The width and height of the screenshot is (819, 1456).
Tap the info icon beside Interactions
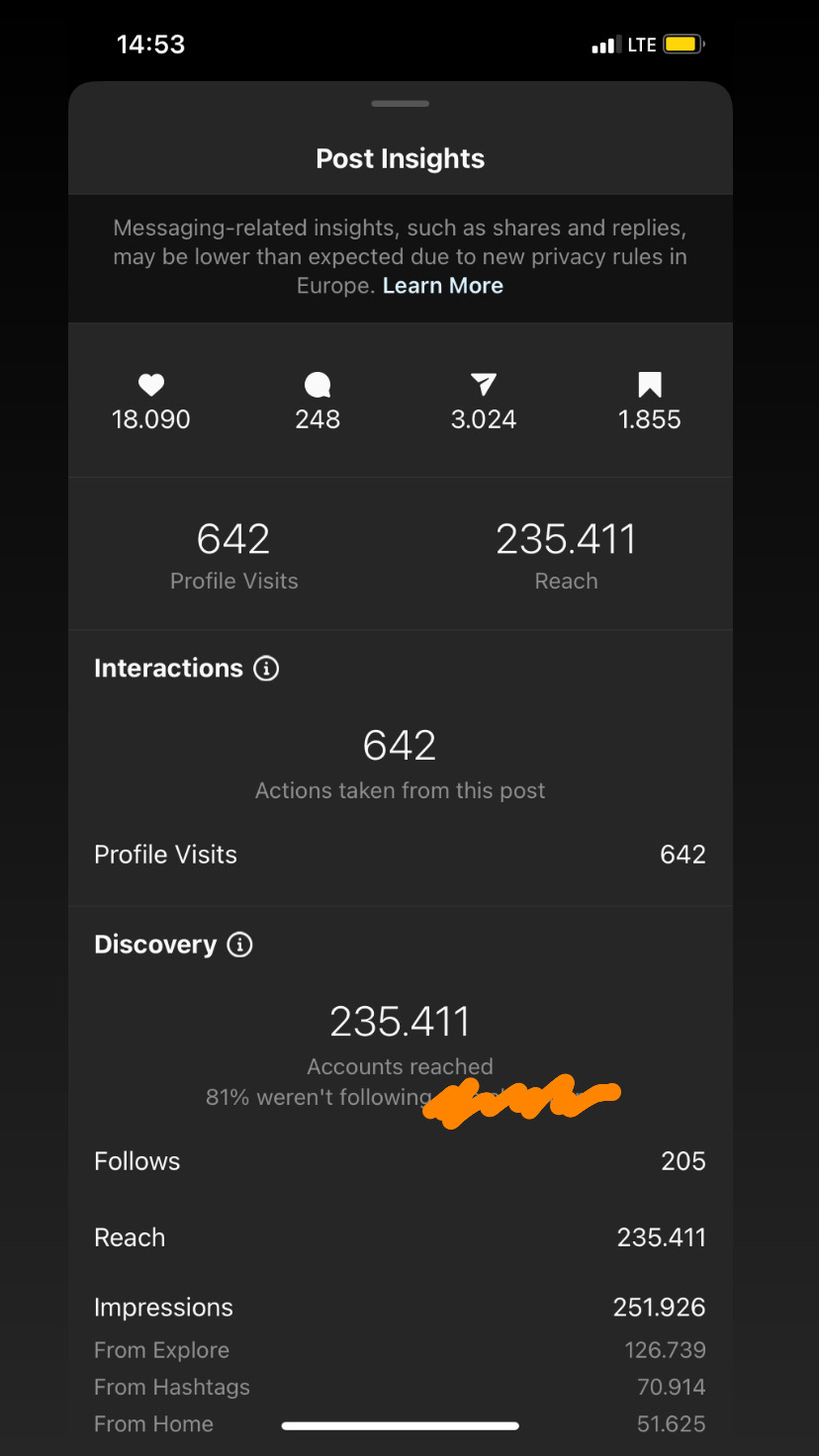coord(266,669)
